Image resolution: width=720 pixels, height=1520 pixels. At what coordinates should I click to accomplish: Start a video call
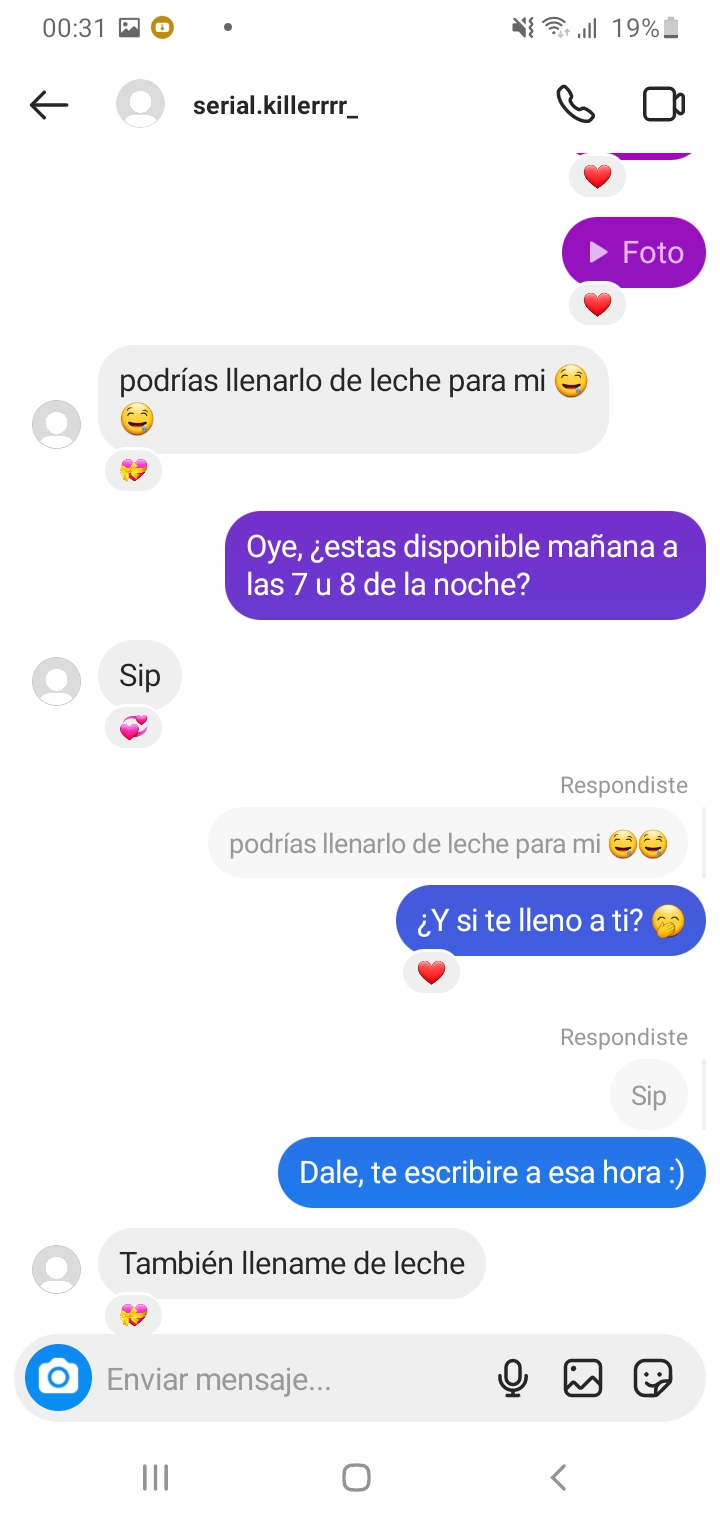663,104
